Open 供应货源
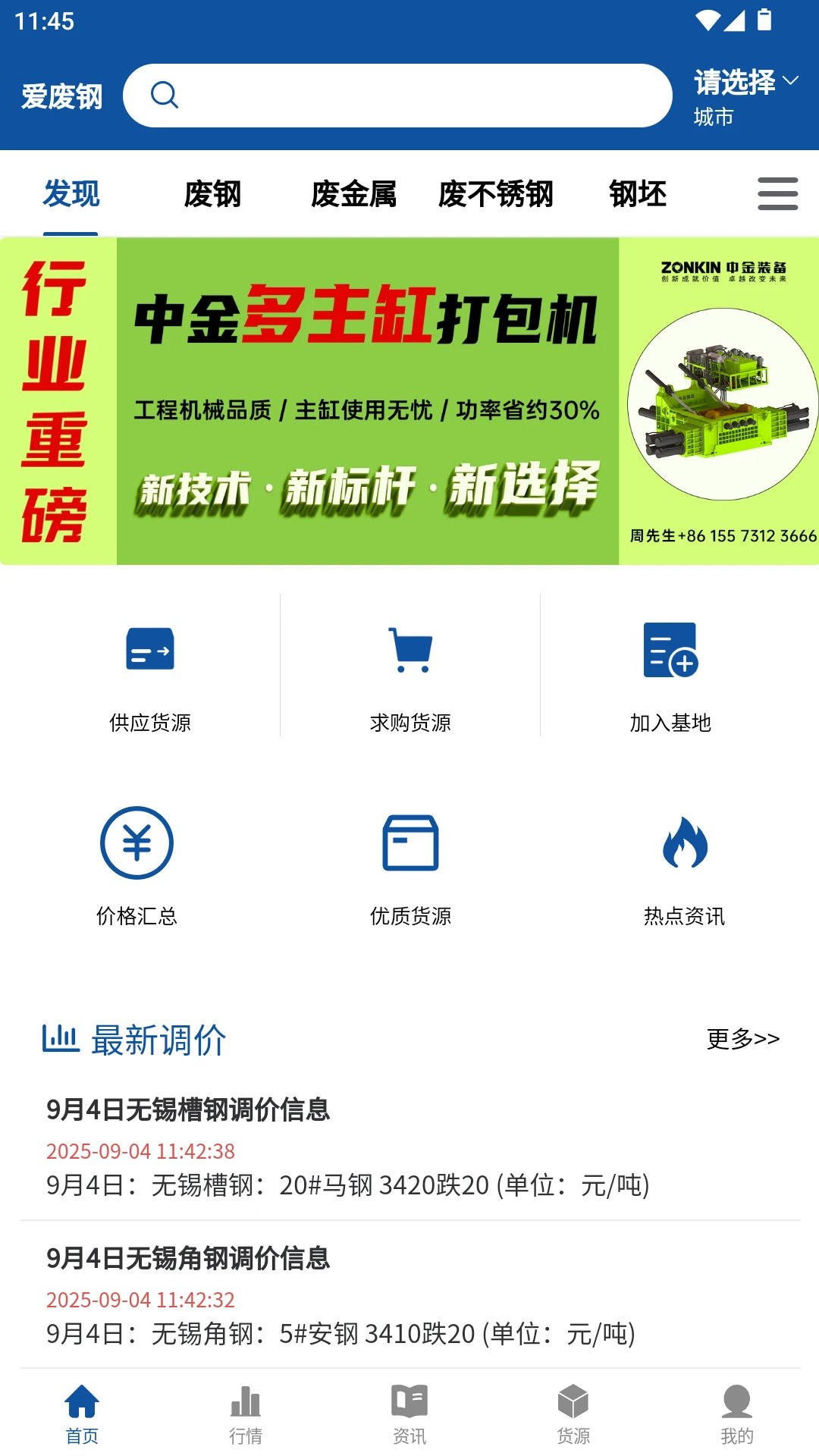The width and height of the screenshot is (819, 1456). click(x=150, y=671)
